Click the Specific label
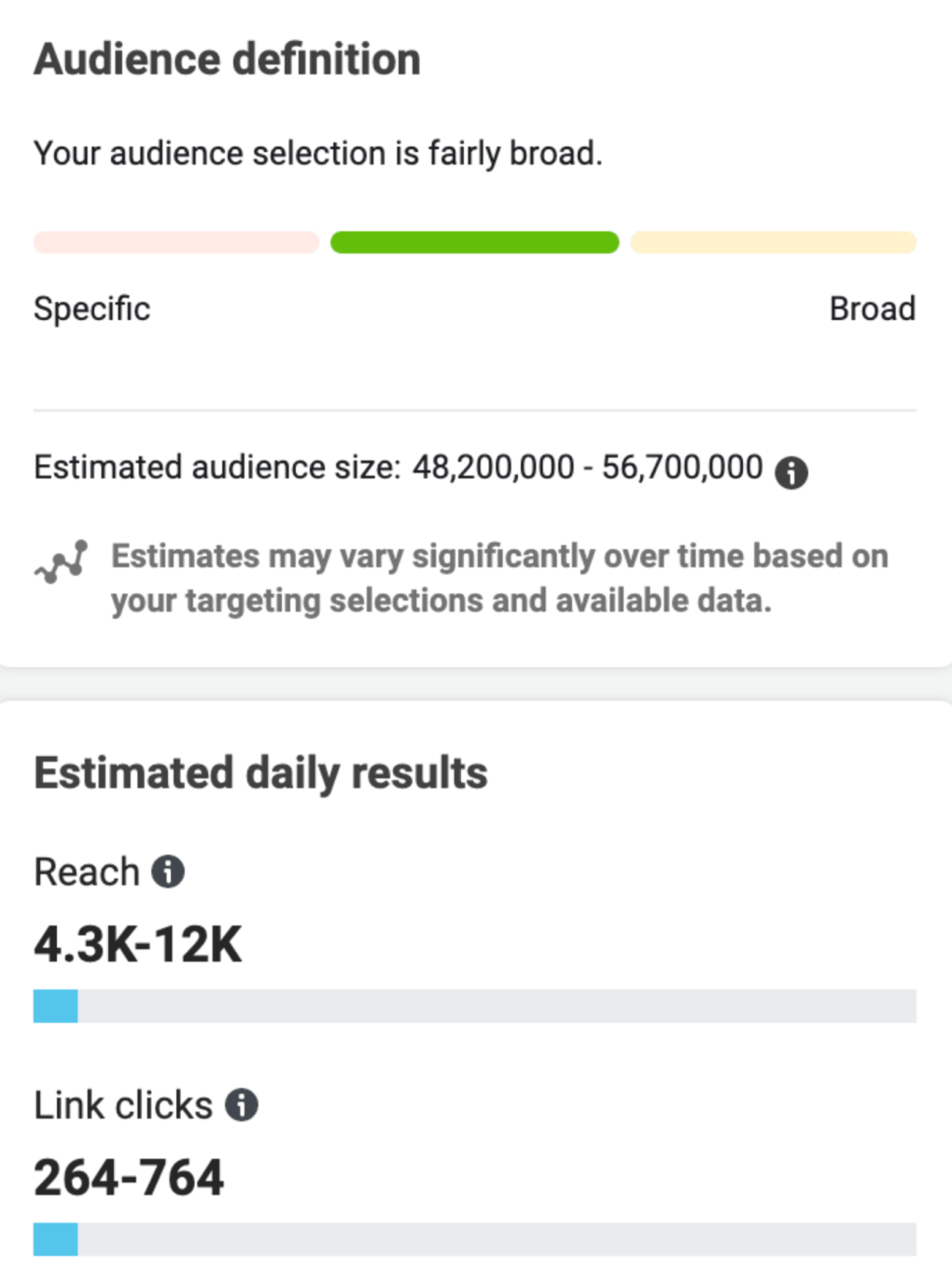The height and width of the screenshot is (1286, 952). [91, 308]
